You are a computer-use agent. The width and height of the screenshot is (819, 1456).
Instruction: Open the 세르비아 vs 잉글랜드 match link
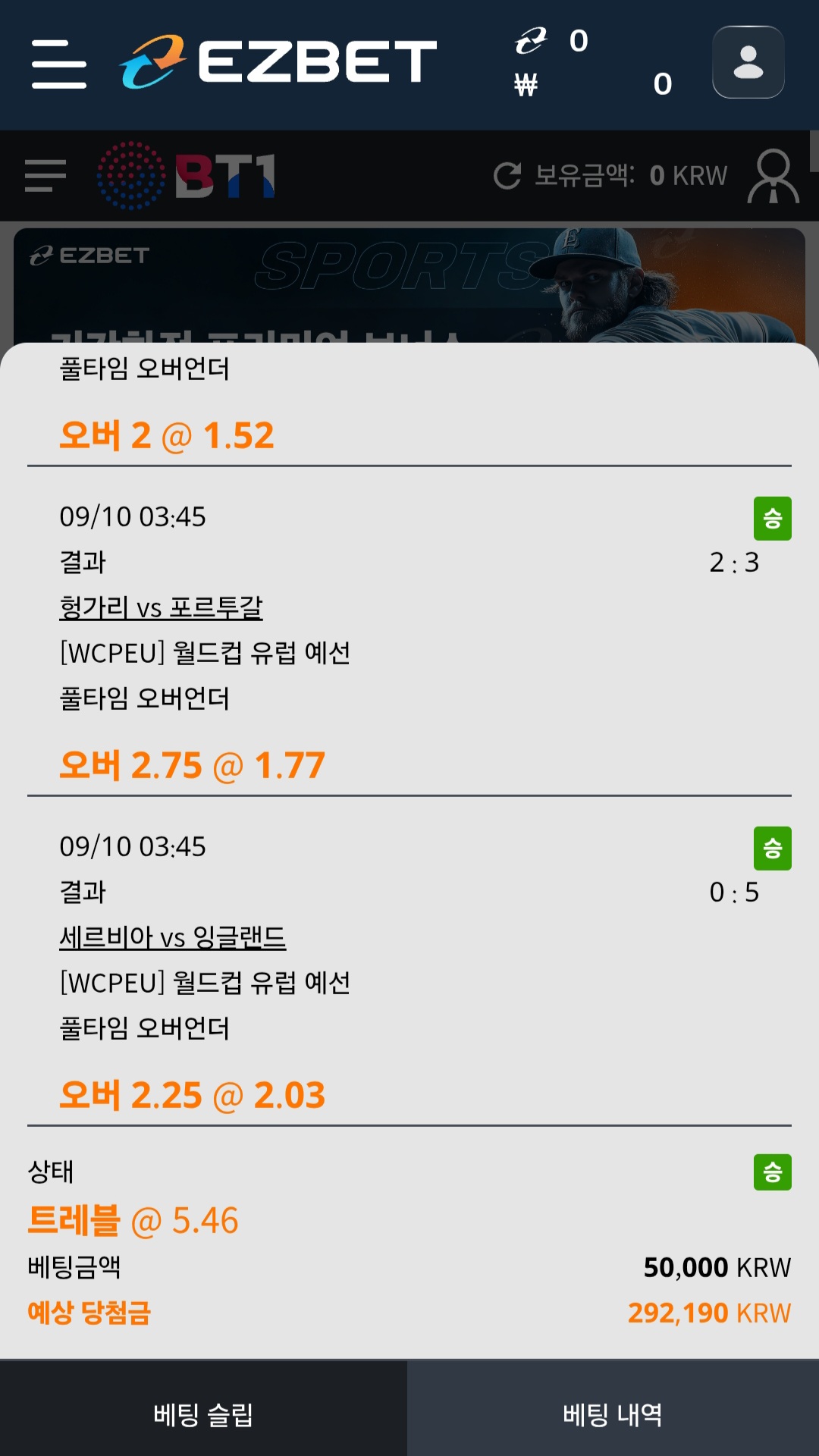[172, 937]
